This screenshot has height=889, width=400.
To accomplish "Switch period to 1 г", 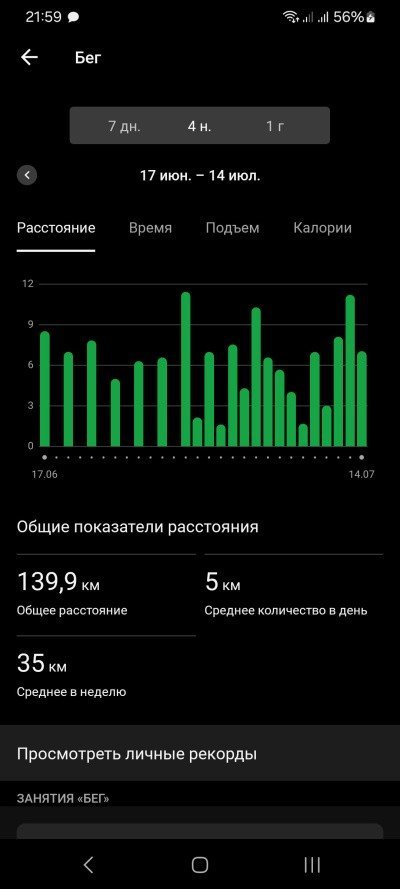I will pos(275,126).
